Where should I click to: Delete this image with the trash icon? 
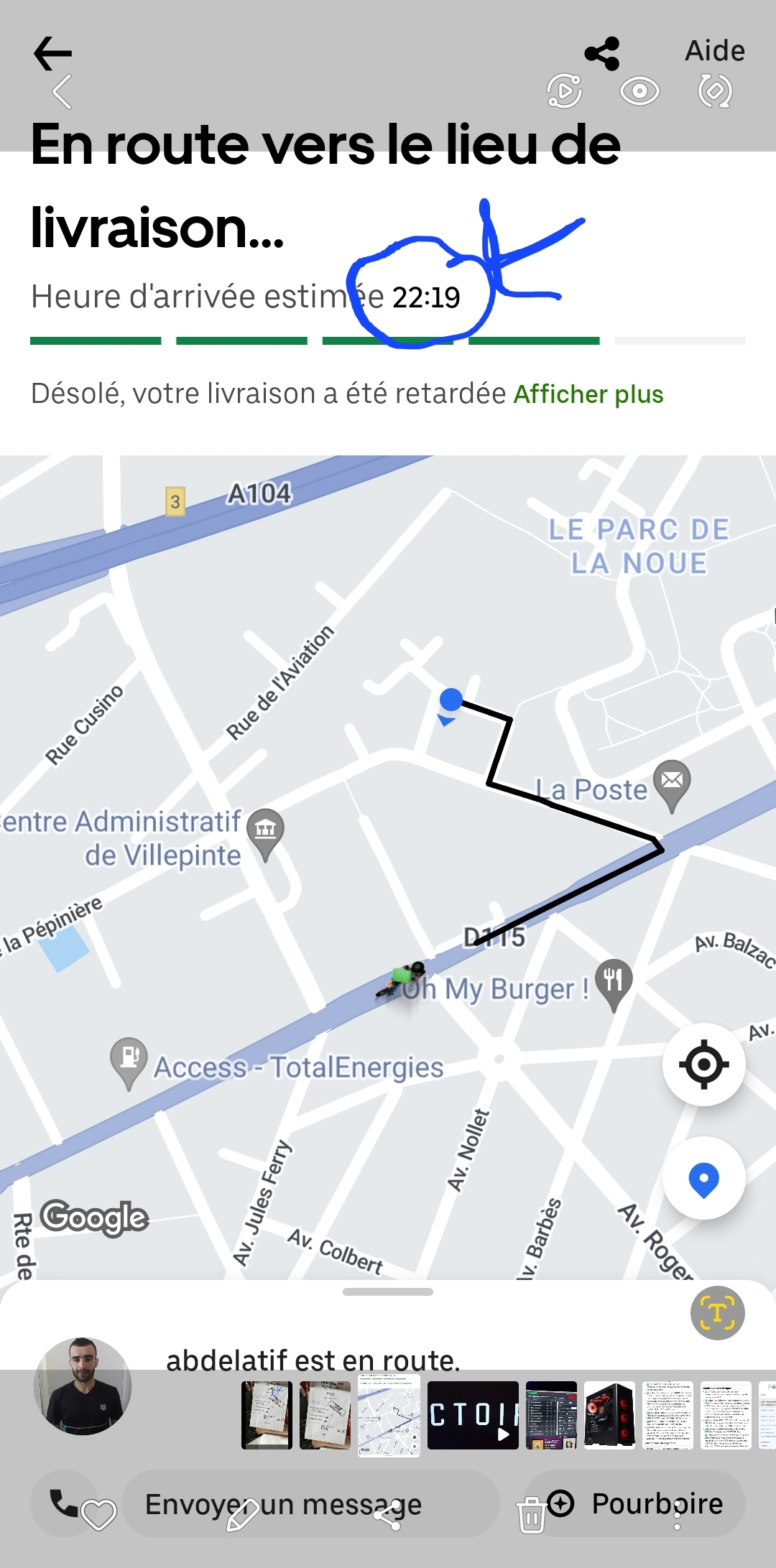tap(532, 1515)
